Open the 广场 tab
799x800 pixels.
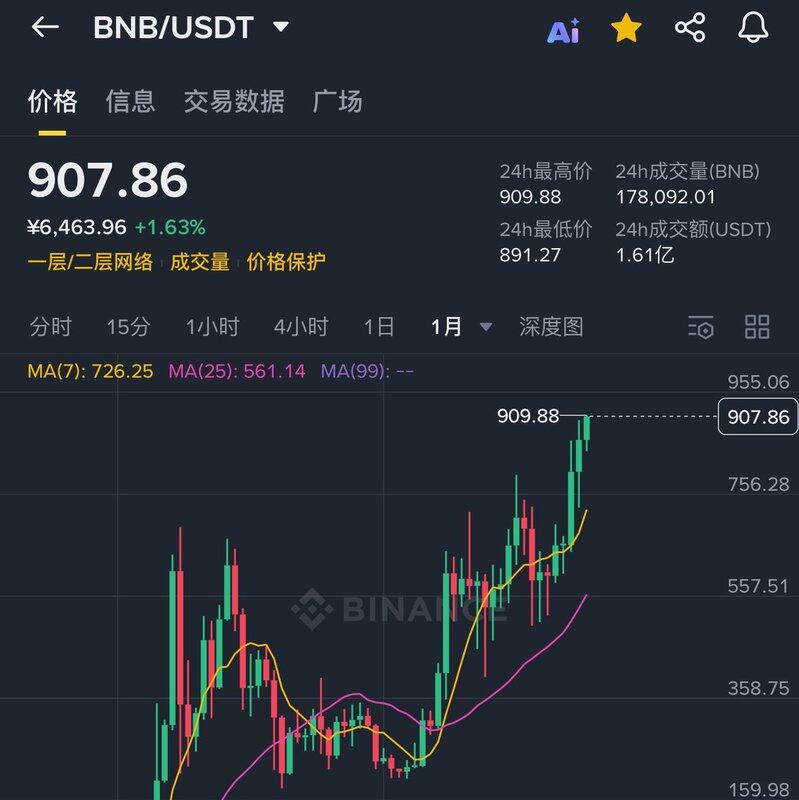[x=337, y=101]
